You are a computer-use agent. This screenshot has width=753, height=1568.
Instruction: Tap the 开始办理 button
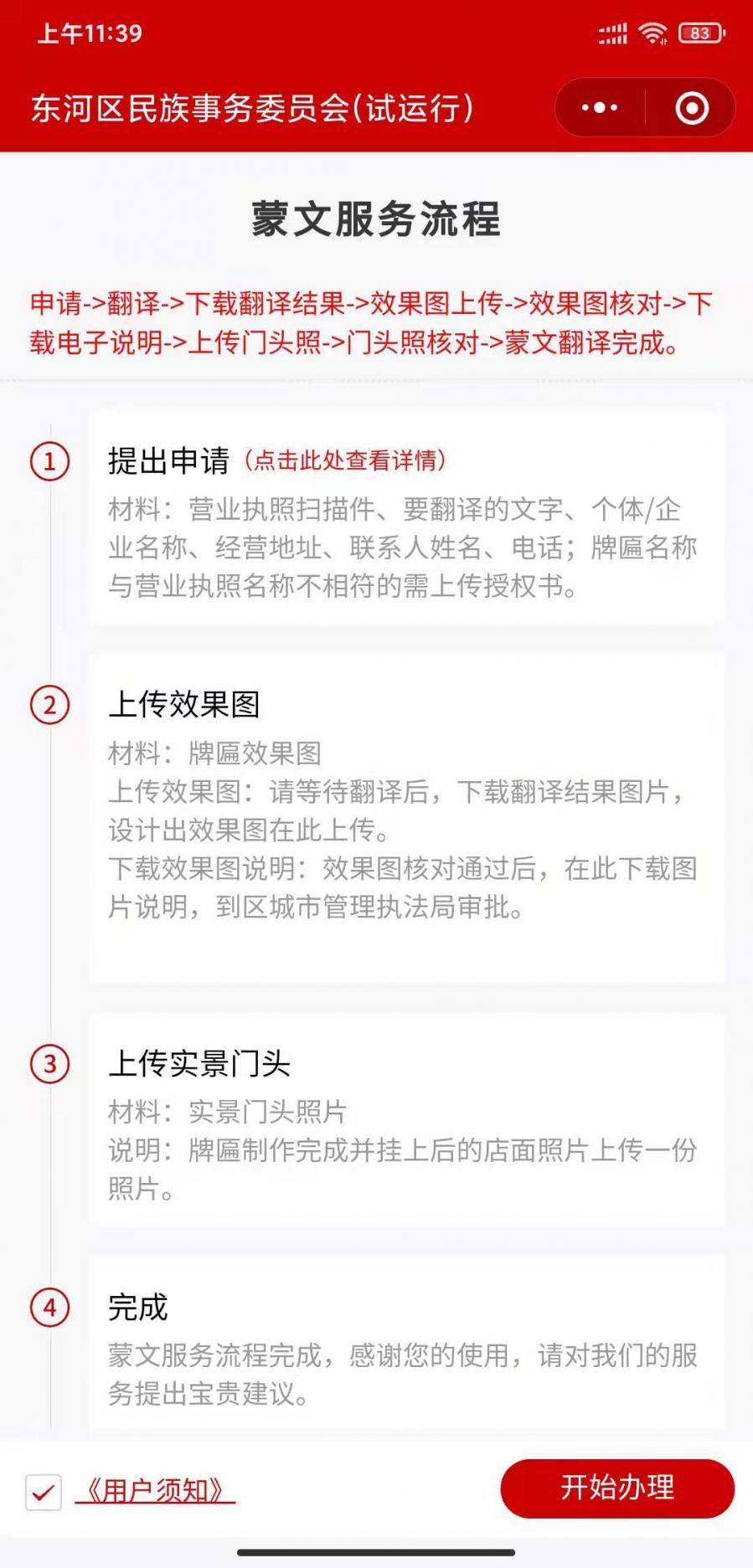coord(617,1488)
